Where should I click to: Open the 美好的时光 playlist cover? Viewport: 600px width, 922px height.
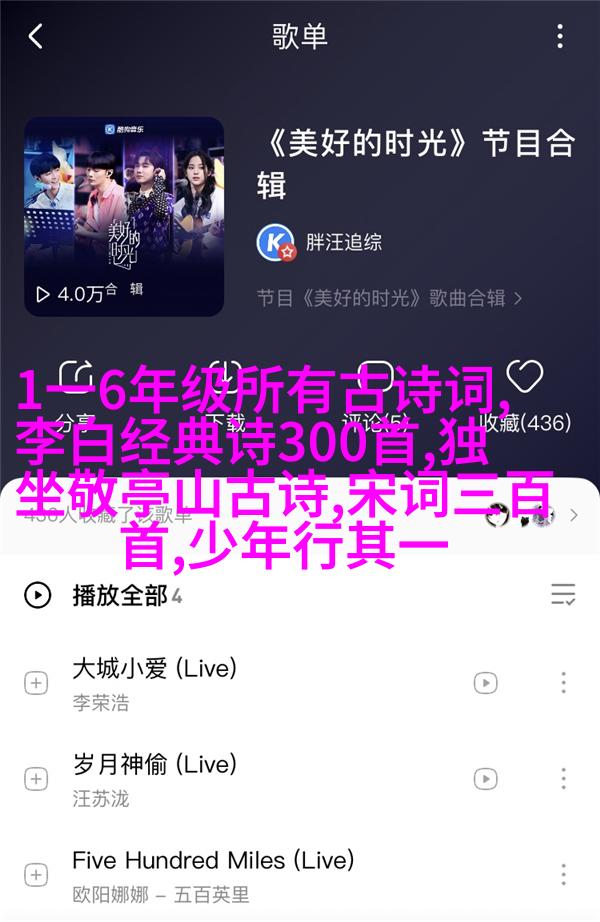pos(125,216)
